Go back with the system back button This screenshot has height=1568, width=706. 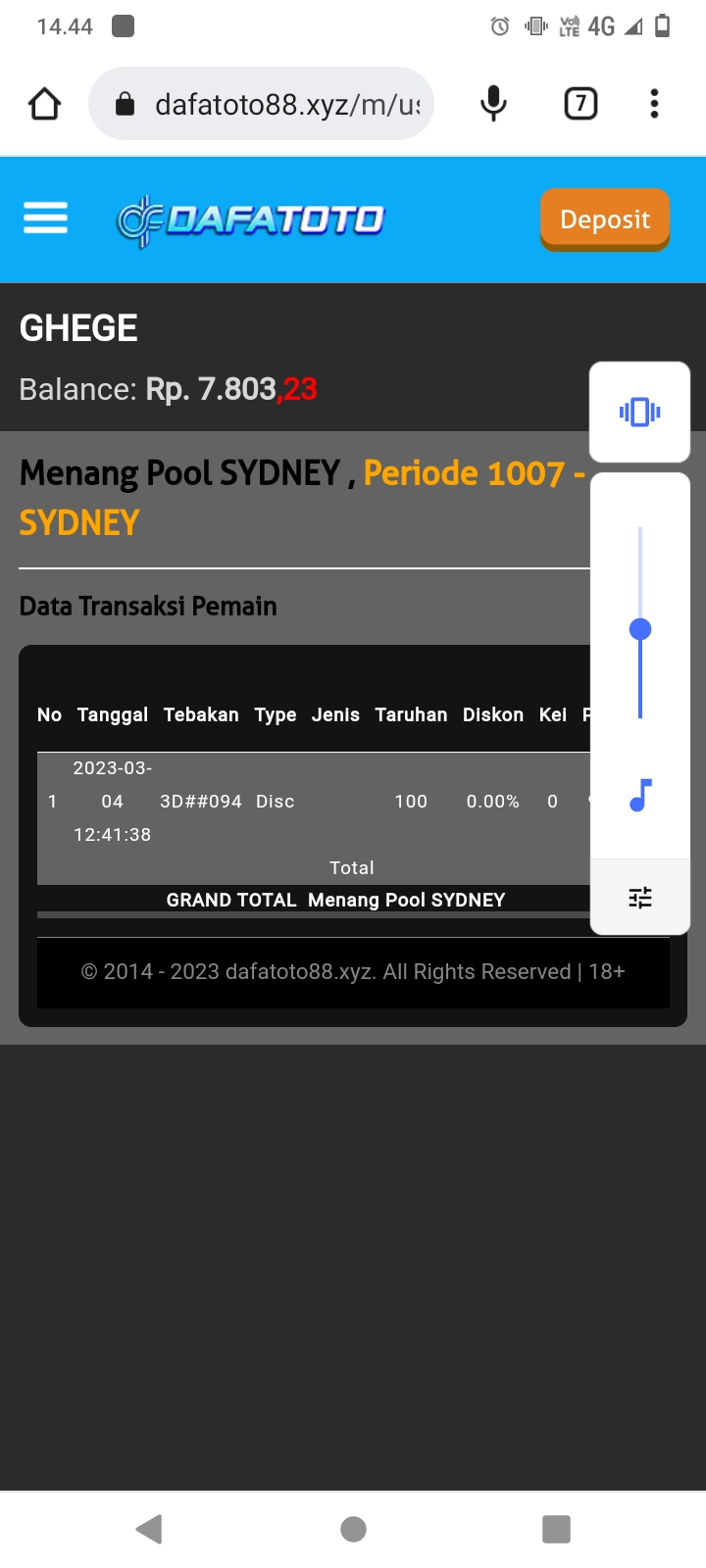pos(149,1529)
